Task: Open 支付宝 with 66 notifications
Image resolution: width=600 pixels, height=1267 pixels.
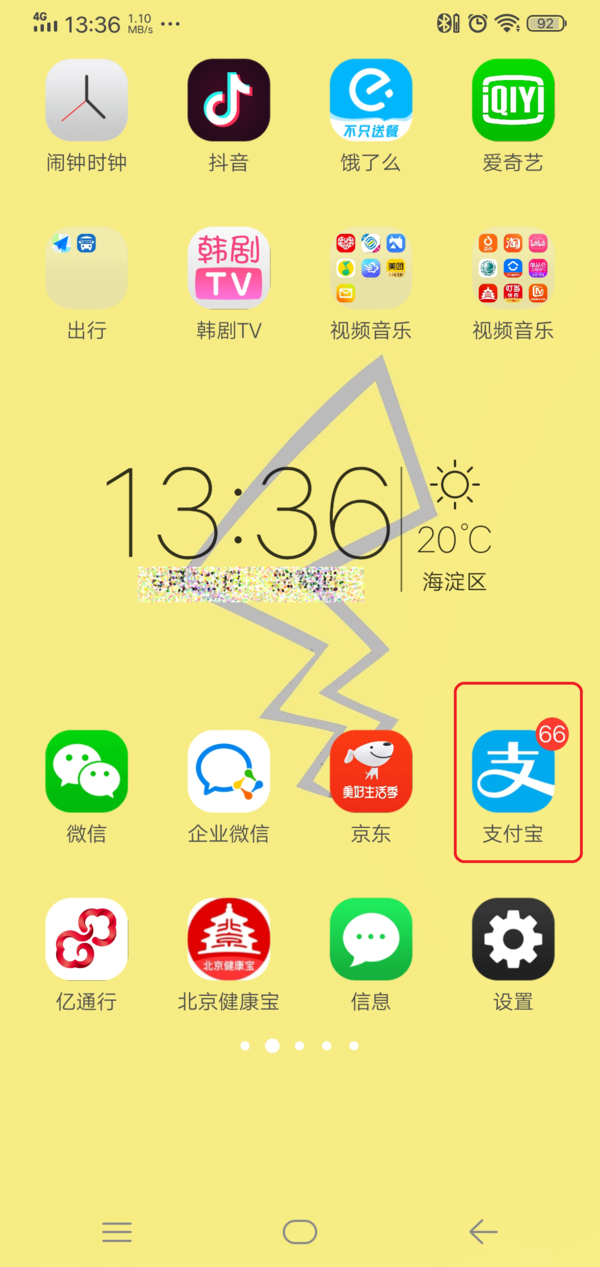Action: (513, 771)
